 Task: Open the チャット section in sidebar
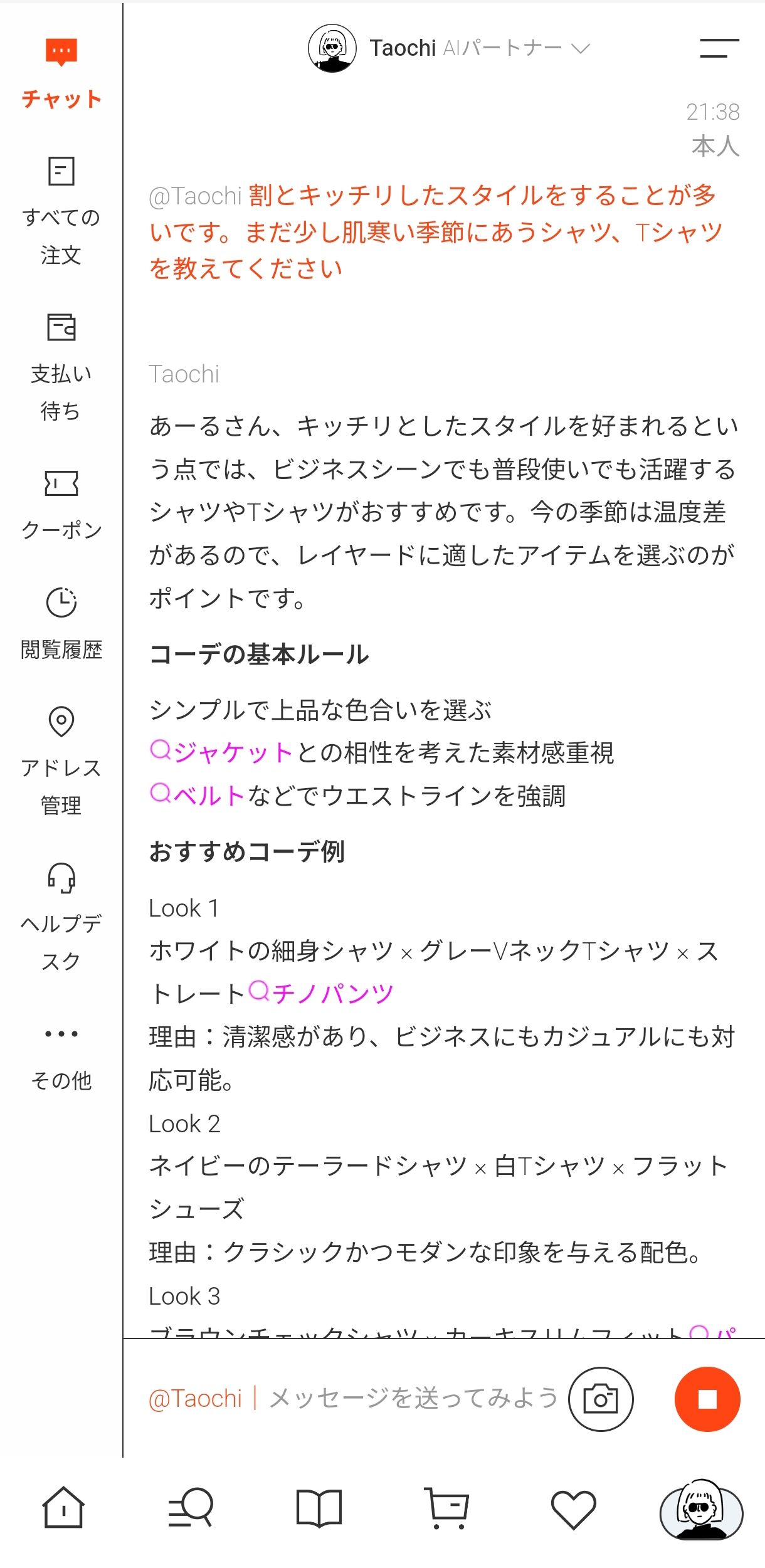61,73
